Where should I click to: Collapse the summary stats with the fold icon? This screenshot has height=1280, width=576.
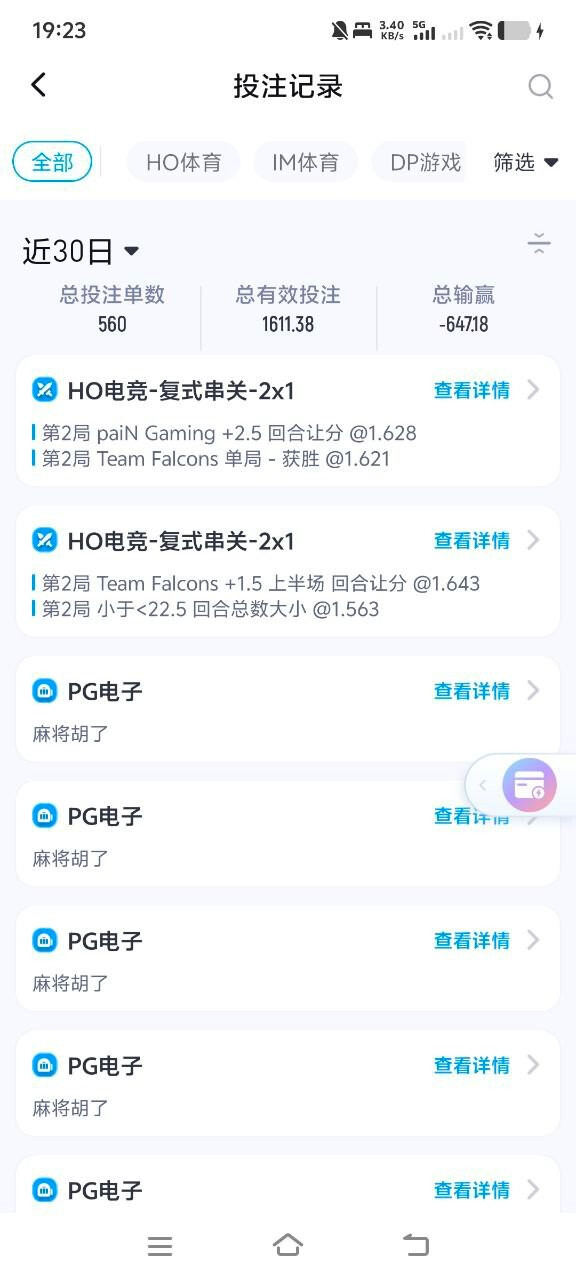pyautogui.click(x=539, y=244)
